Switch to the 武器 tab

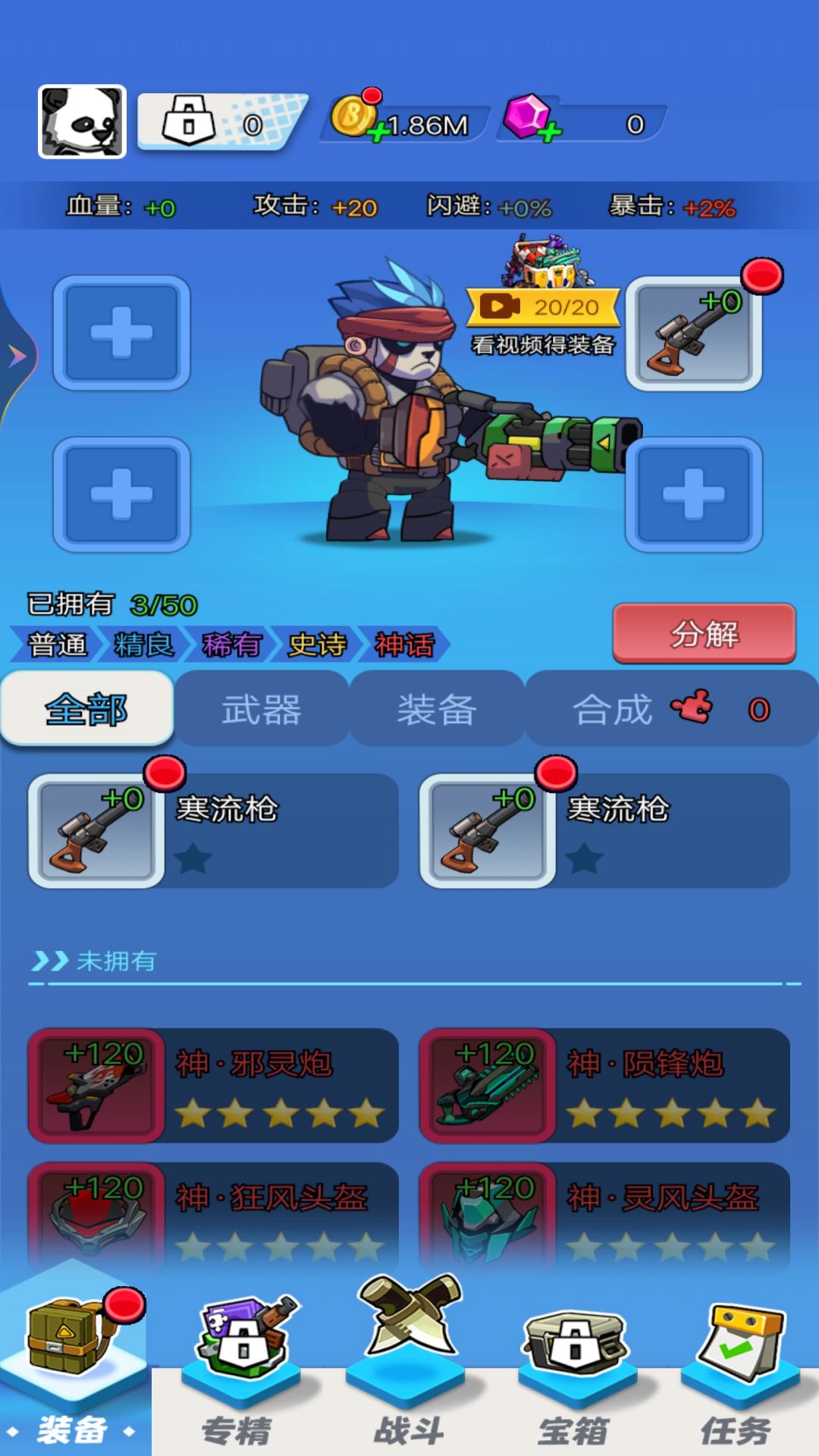(262, 710)
